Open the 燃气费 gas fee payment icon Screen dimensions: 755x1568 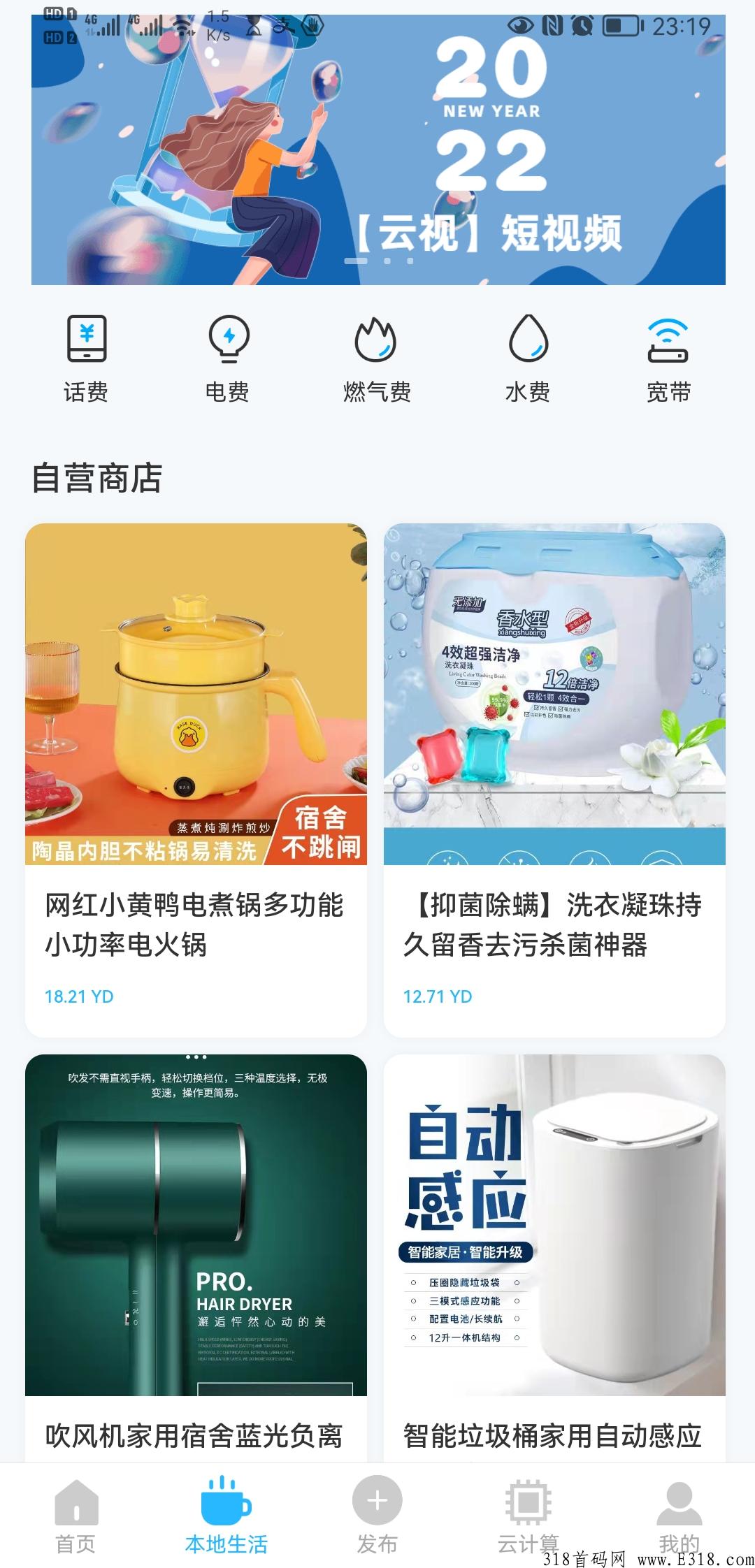pyautogui.click(x=377, y=356)
